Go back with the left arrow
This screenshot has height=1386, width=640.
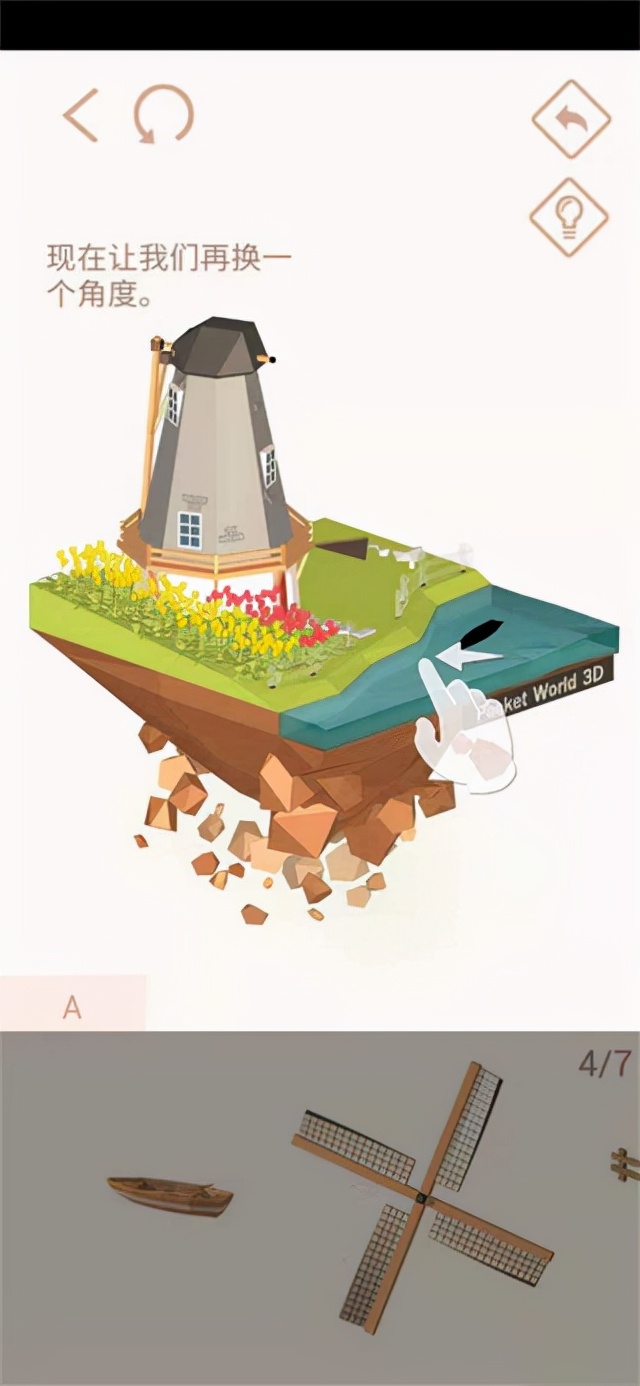point(81,115)
